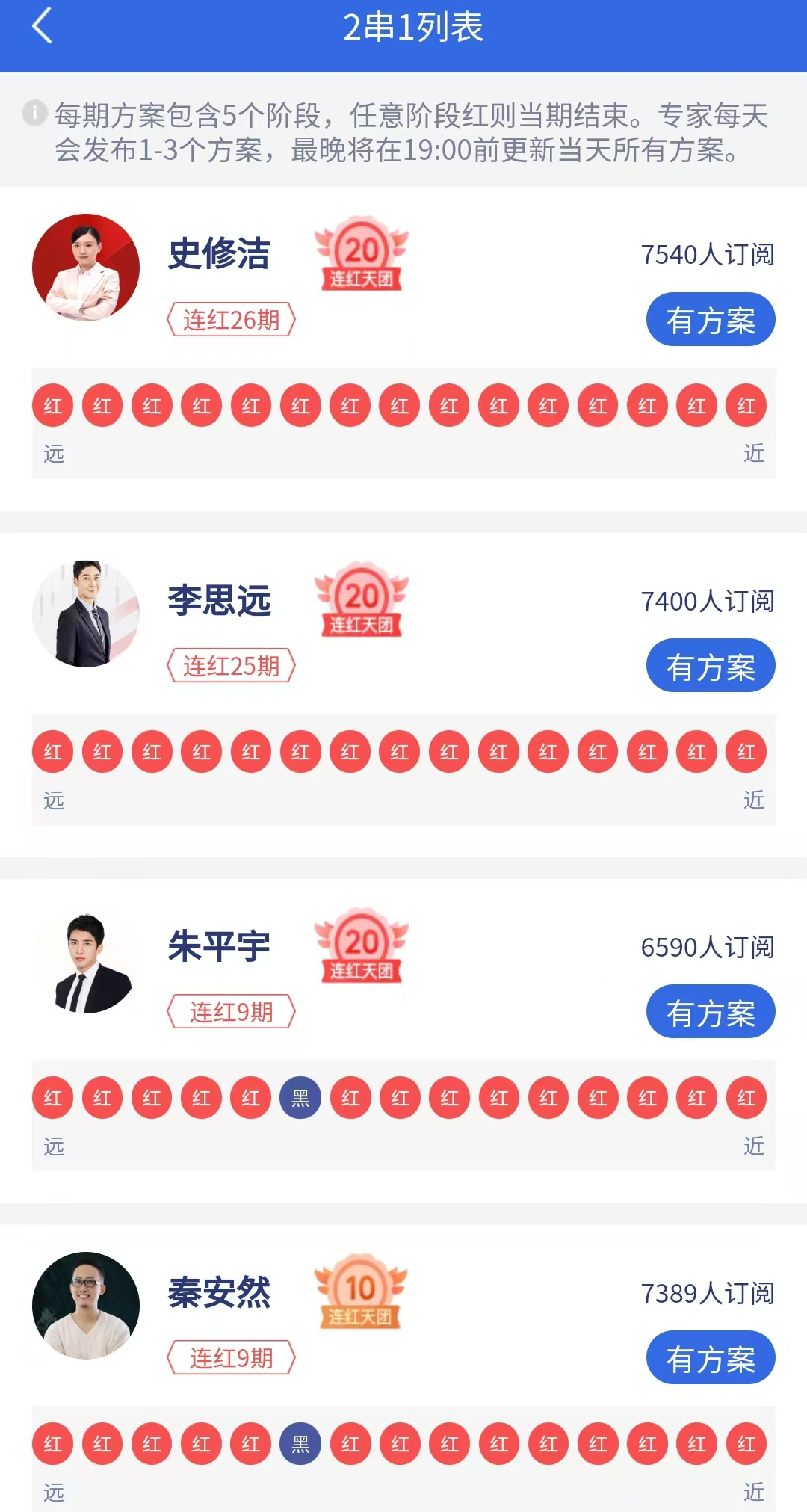807x1512 pixels.
Task: Go back using the top-left arrow
Action: tap(43, 27)
